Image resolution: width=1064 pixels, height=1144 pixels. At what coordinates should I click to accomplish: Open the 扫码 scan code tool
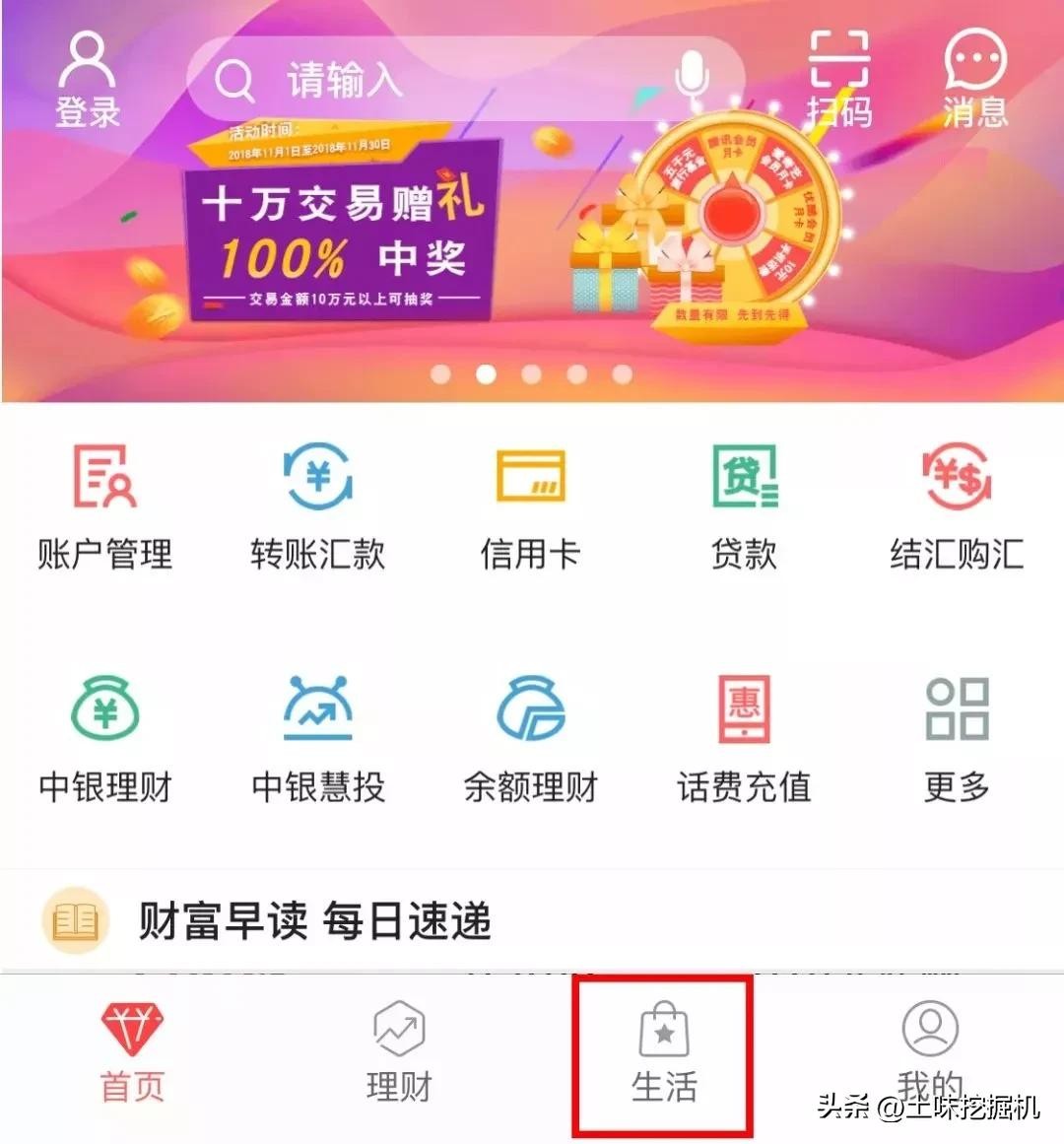tap(838, 81)
